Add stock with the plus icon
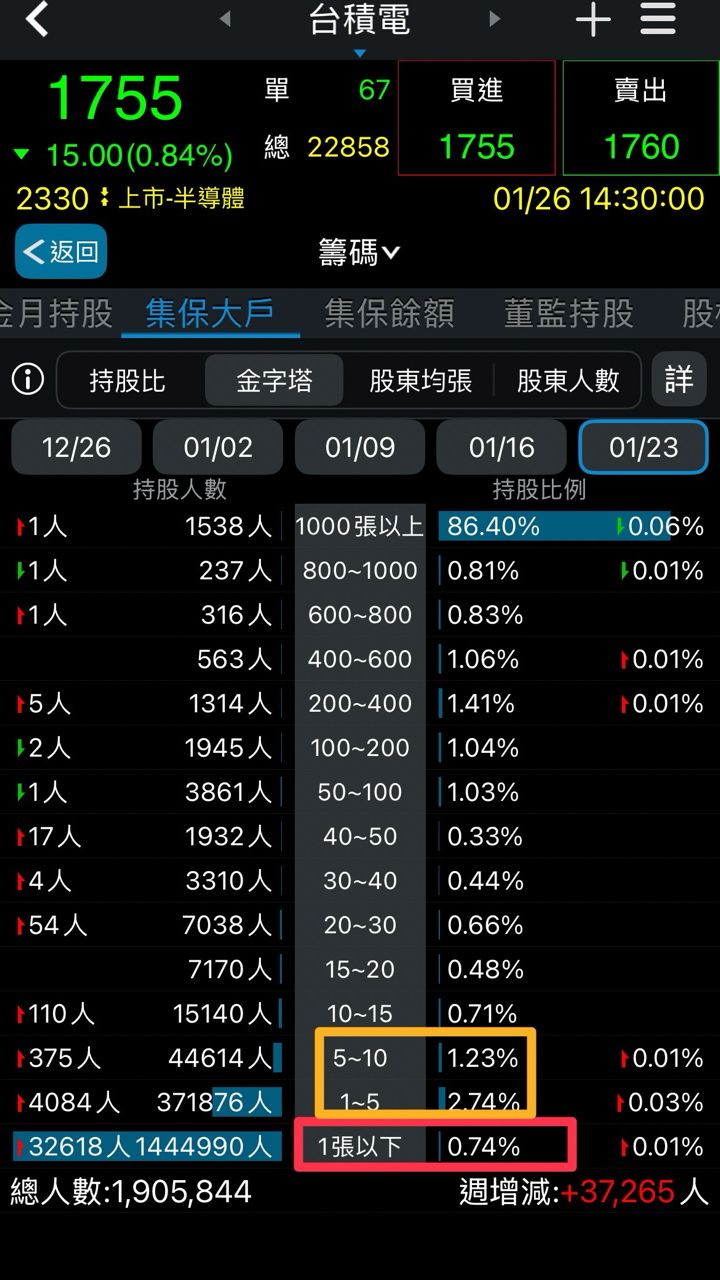 coord(593,19)
